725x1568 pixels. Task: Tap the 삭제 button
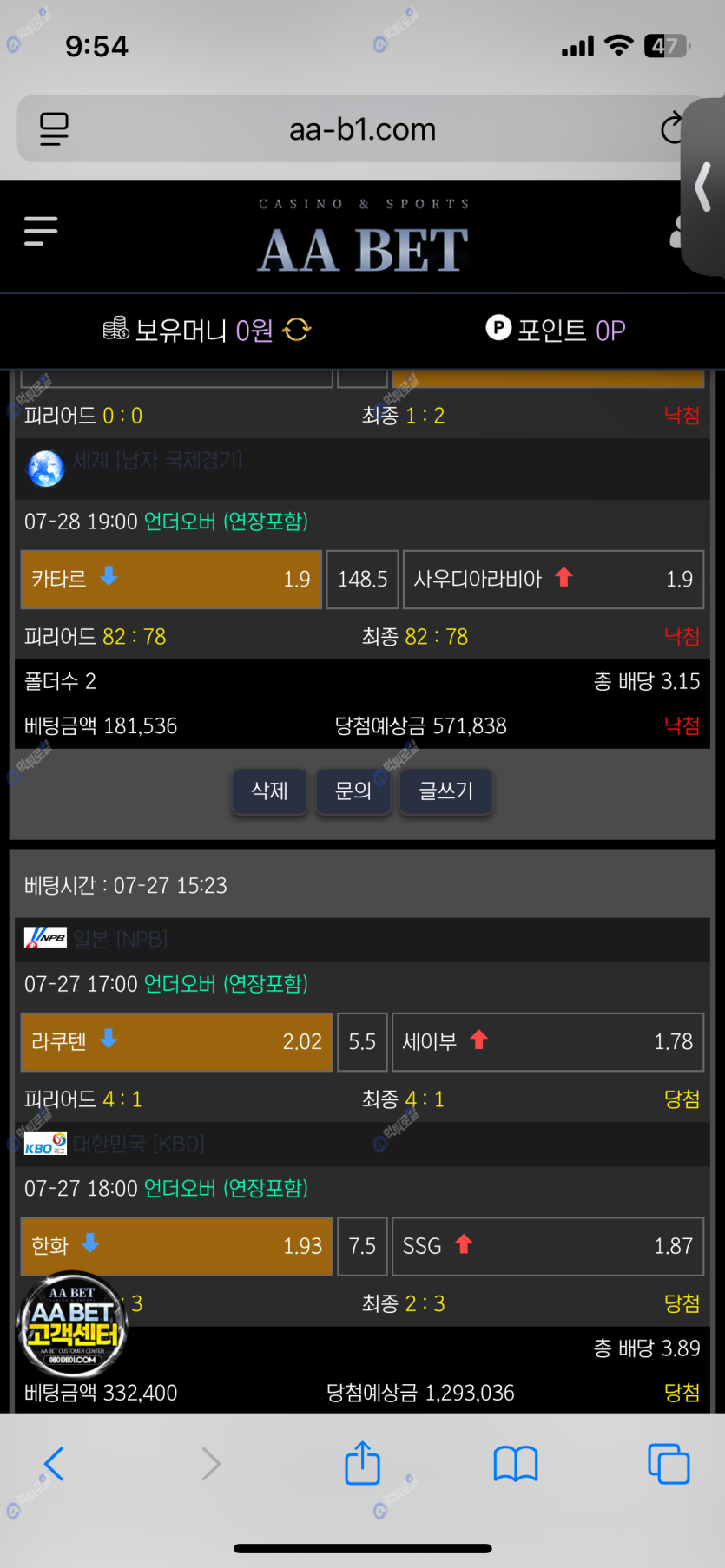click(x=269, y=791)
